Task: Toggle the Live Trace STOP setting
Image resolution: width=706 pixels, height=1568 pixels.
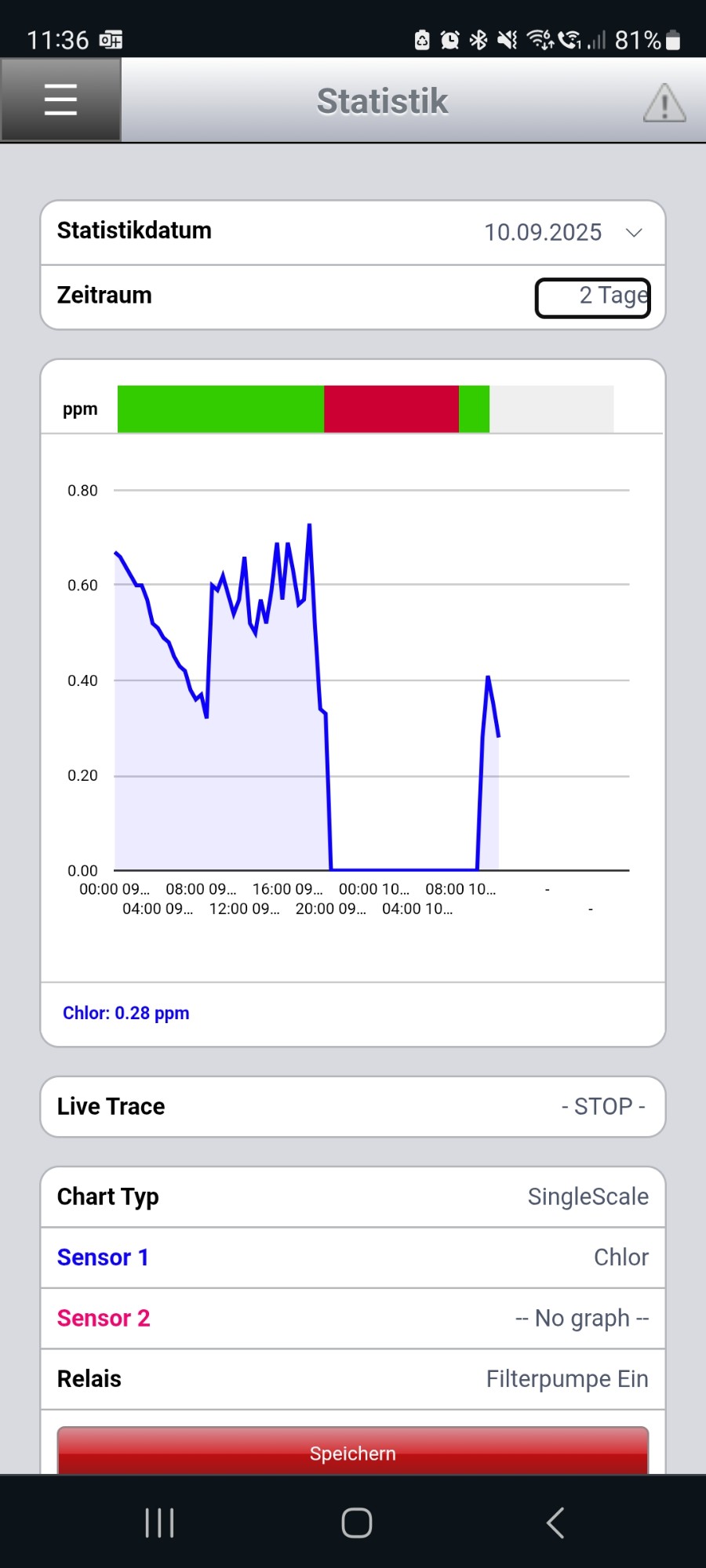Action: tap(353, 1106)
